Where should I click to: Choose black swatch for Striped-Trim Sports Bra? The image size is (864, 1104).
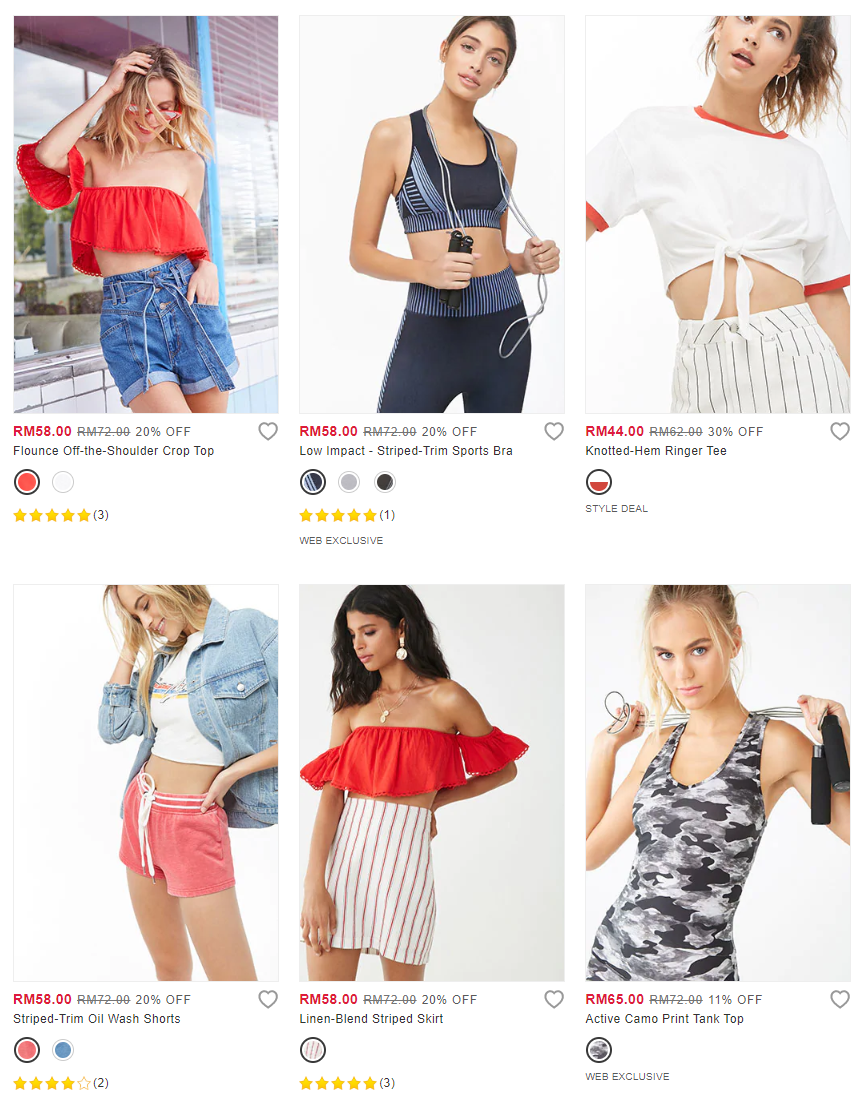pyautogui.click(x=385, y=482)
